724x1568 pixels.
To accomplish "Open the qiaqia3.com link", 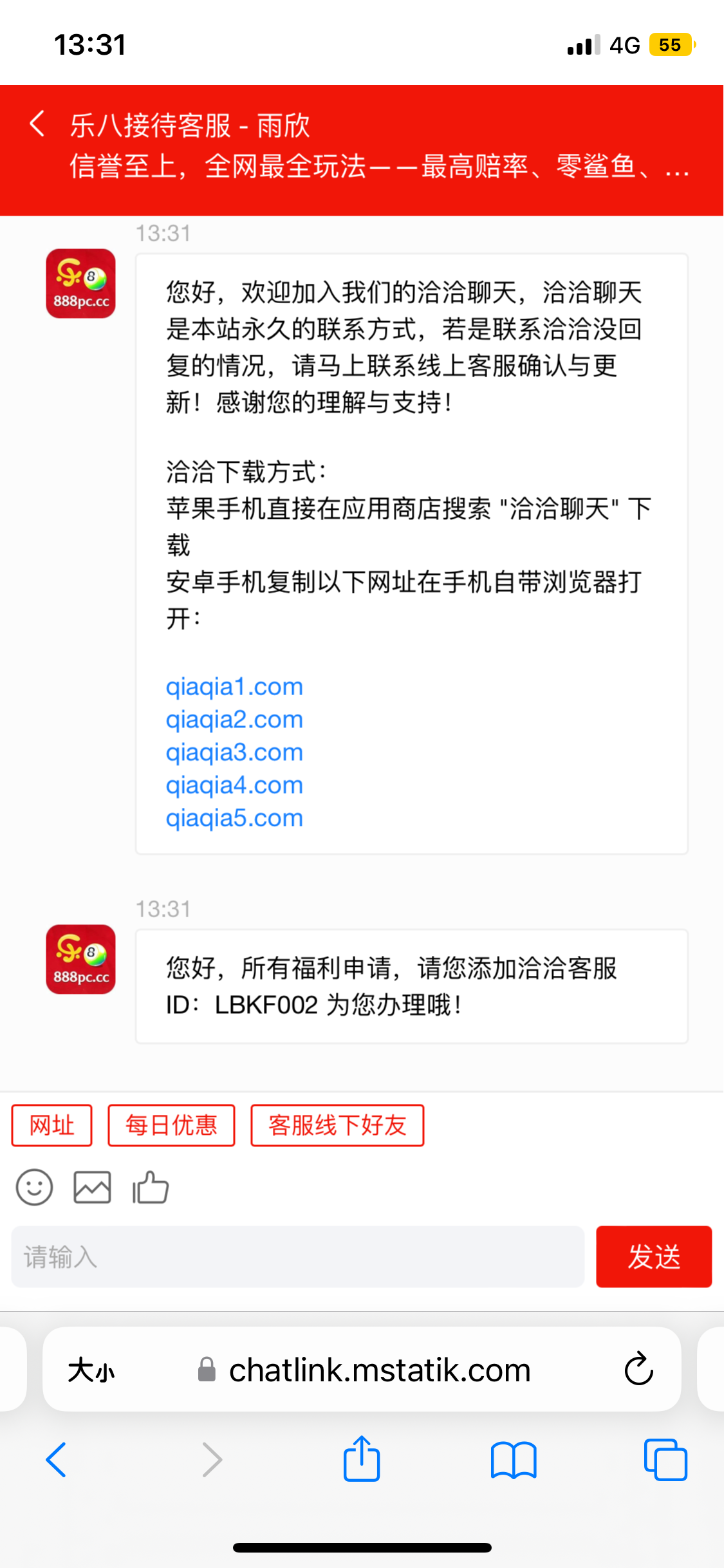I will [x=234, y=752].
